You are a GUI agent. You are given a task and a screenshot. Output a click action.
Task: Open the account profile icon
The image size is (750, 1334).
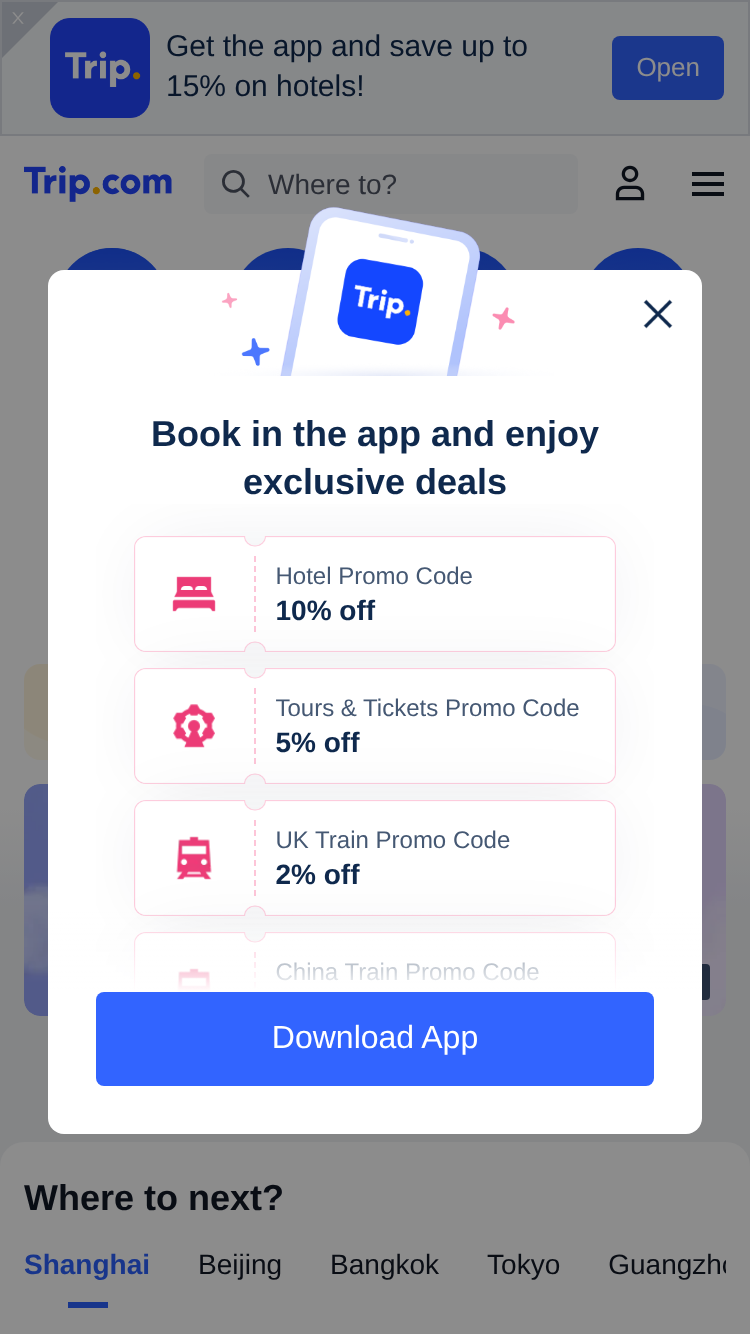coord(630,184)
